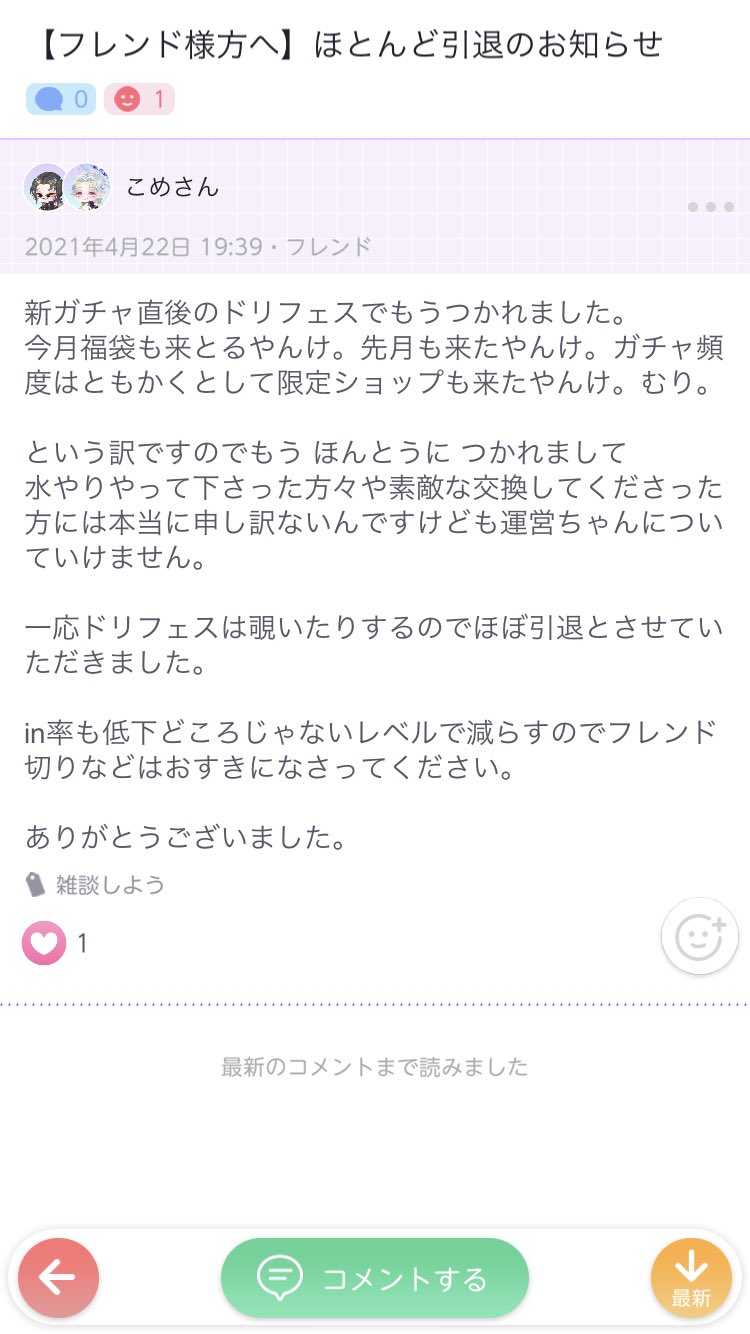750x1334 pixels.
Task: Open the comment count chip
Action: pos(61,99)
